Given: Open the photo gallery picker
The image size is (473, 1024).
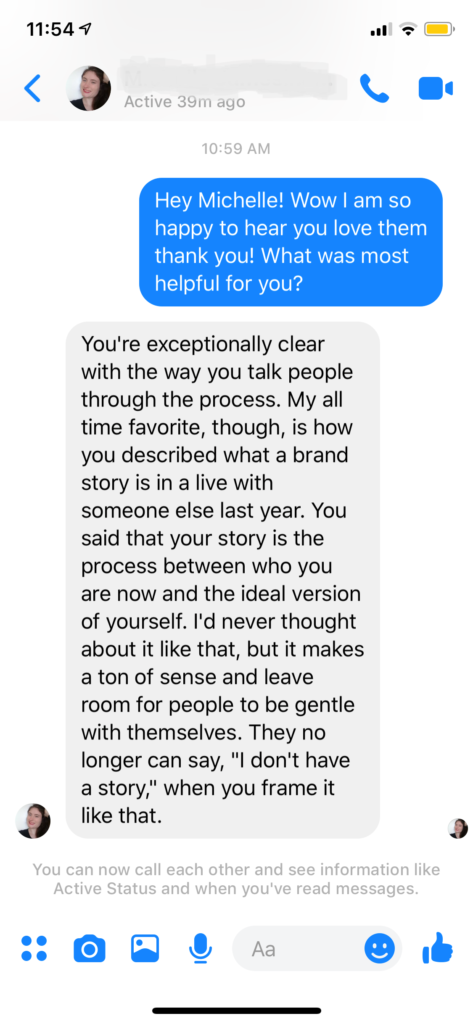Looking at the screenshot, I should (x=144, y=948).
